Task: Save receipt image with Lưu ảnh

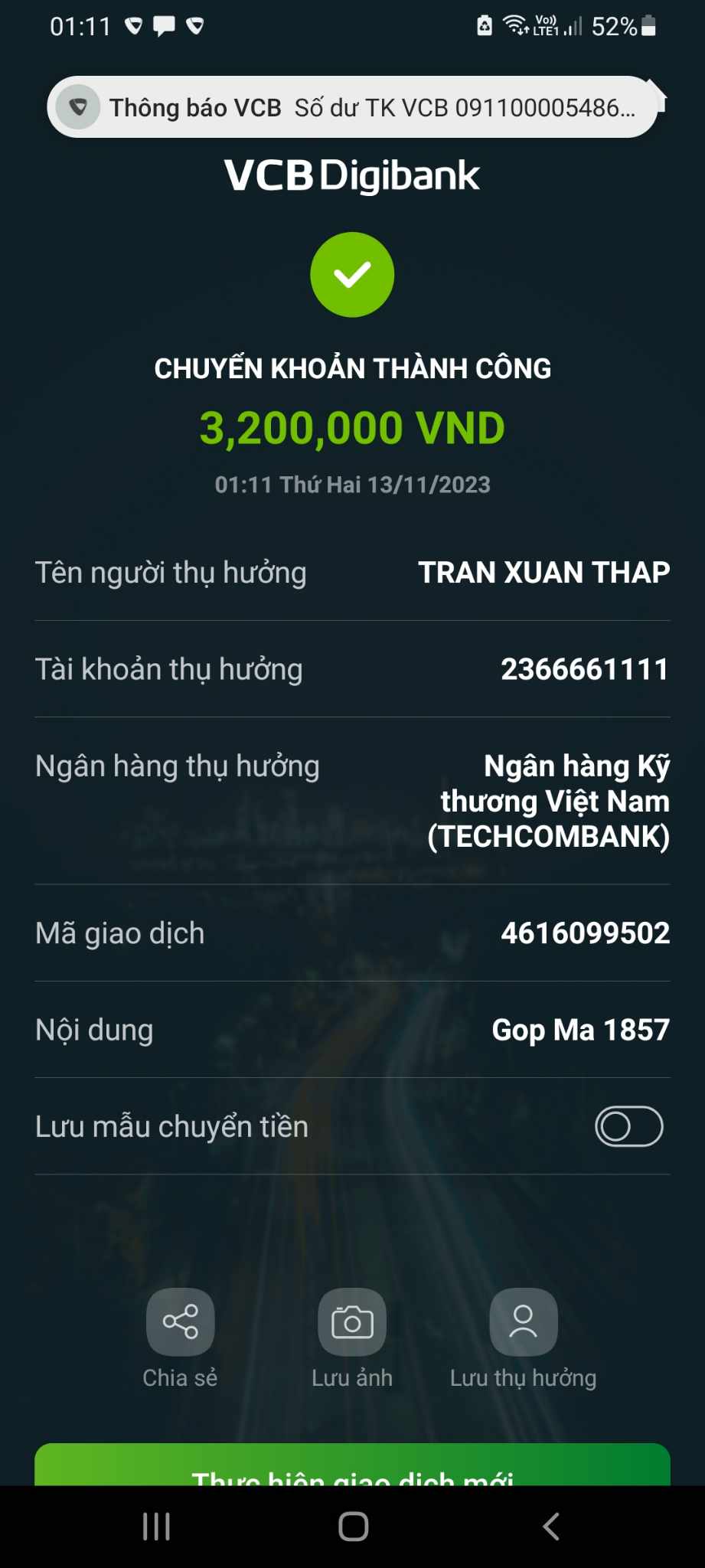Action: 352,1322
